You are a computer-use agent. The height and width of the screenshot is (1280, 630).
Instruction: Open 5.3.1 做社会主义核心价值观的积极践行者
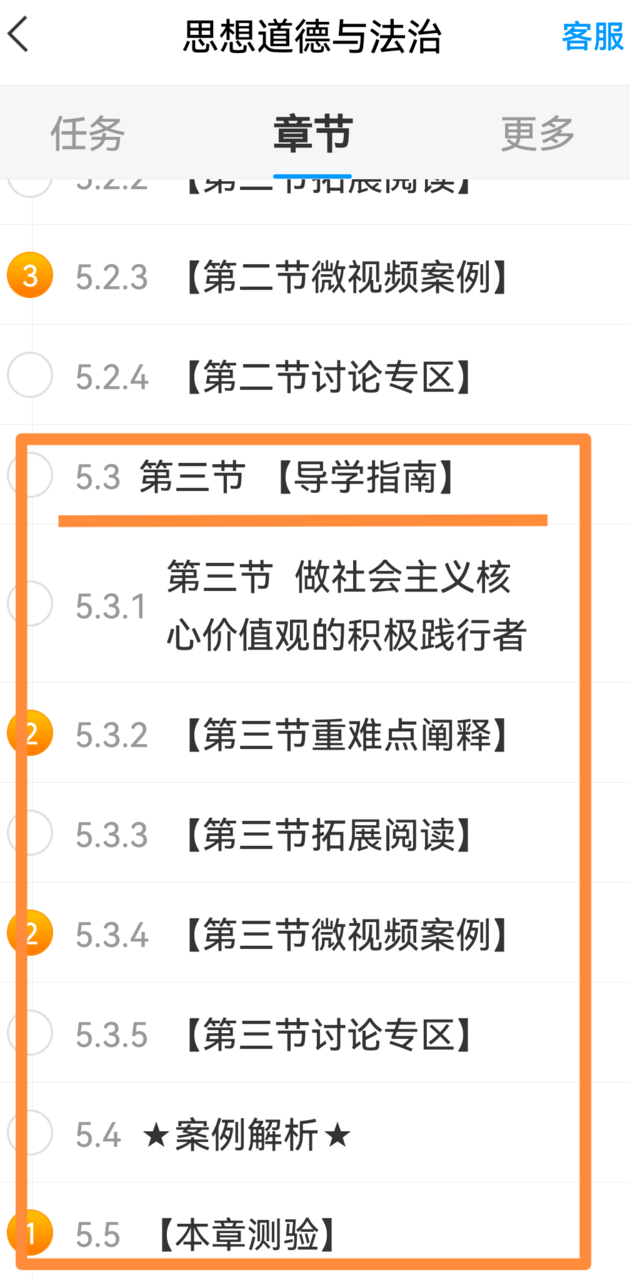(x=346, y=606)
